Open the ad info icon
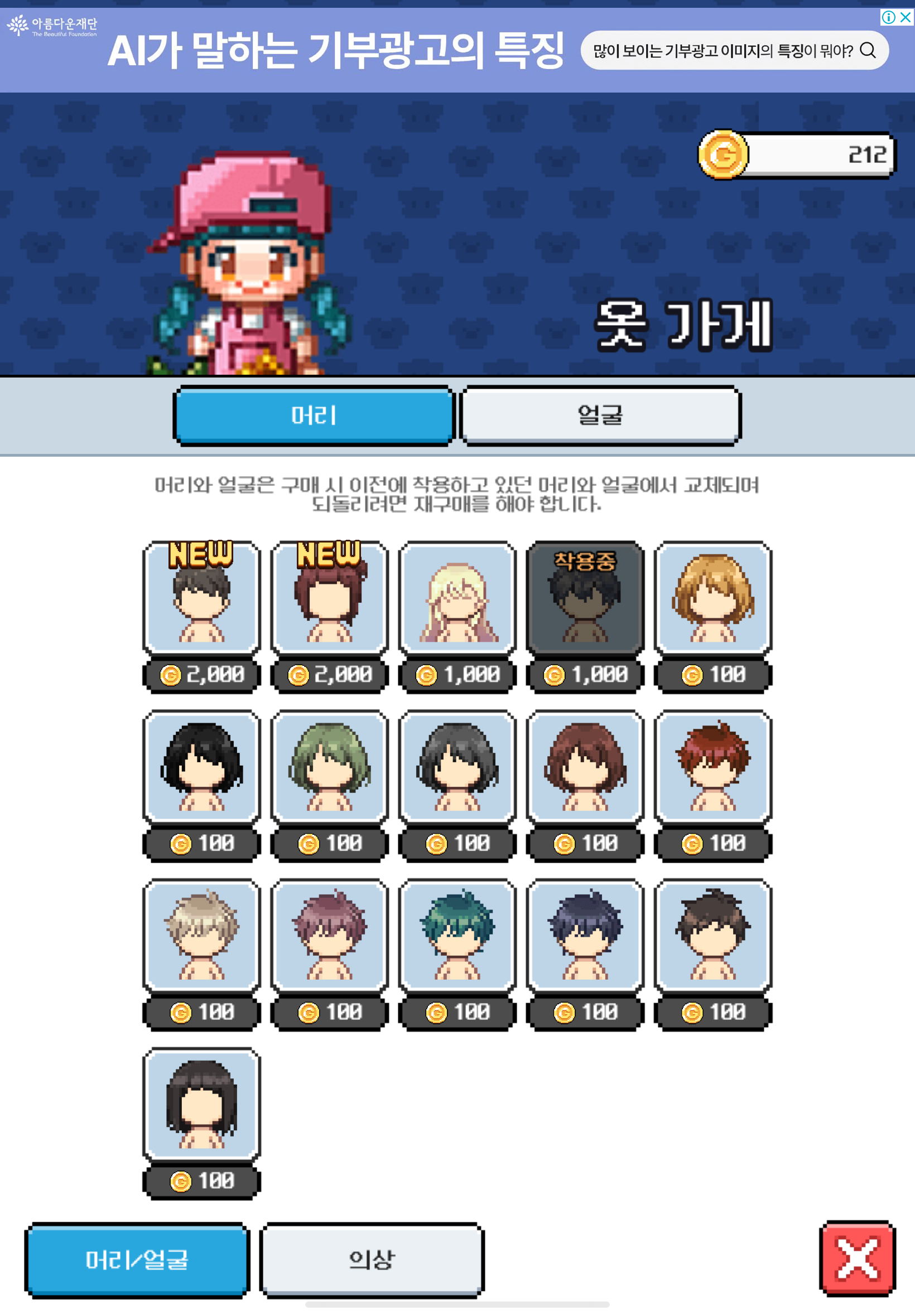 888,17
